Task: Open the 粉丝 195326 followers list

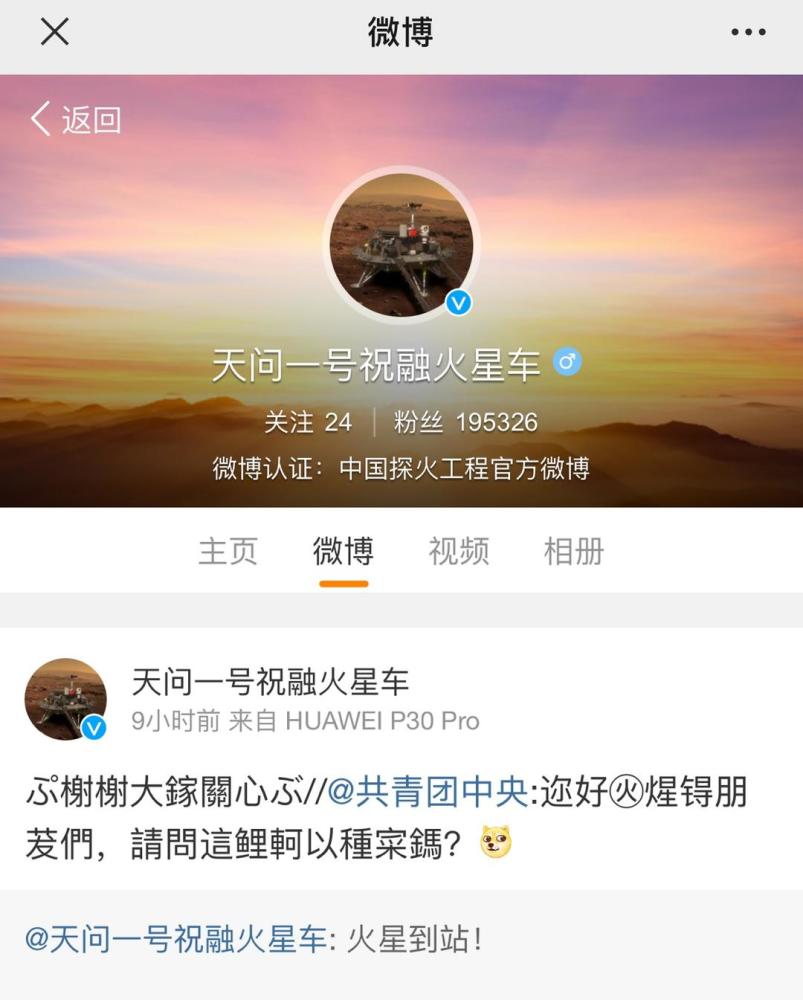Action: coord(465,422)
